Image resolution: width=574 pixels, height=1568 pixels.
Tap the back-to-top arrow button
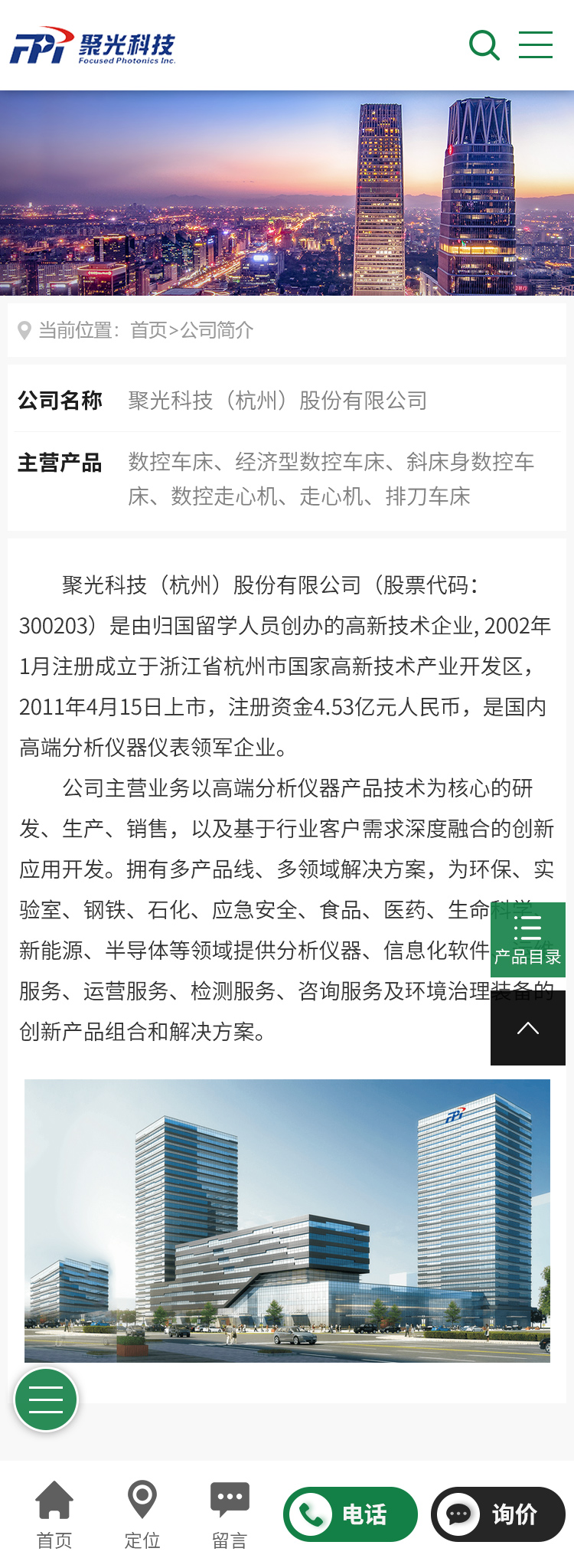point(527,1028)
